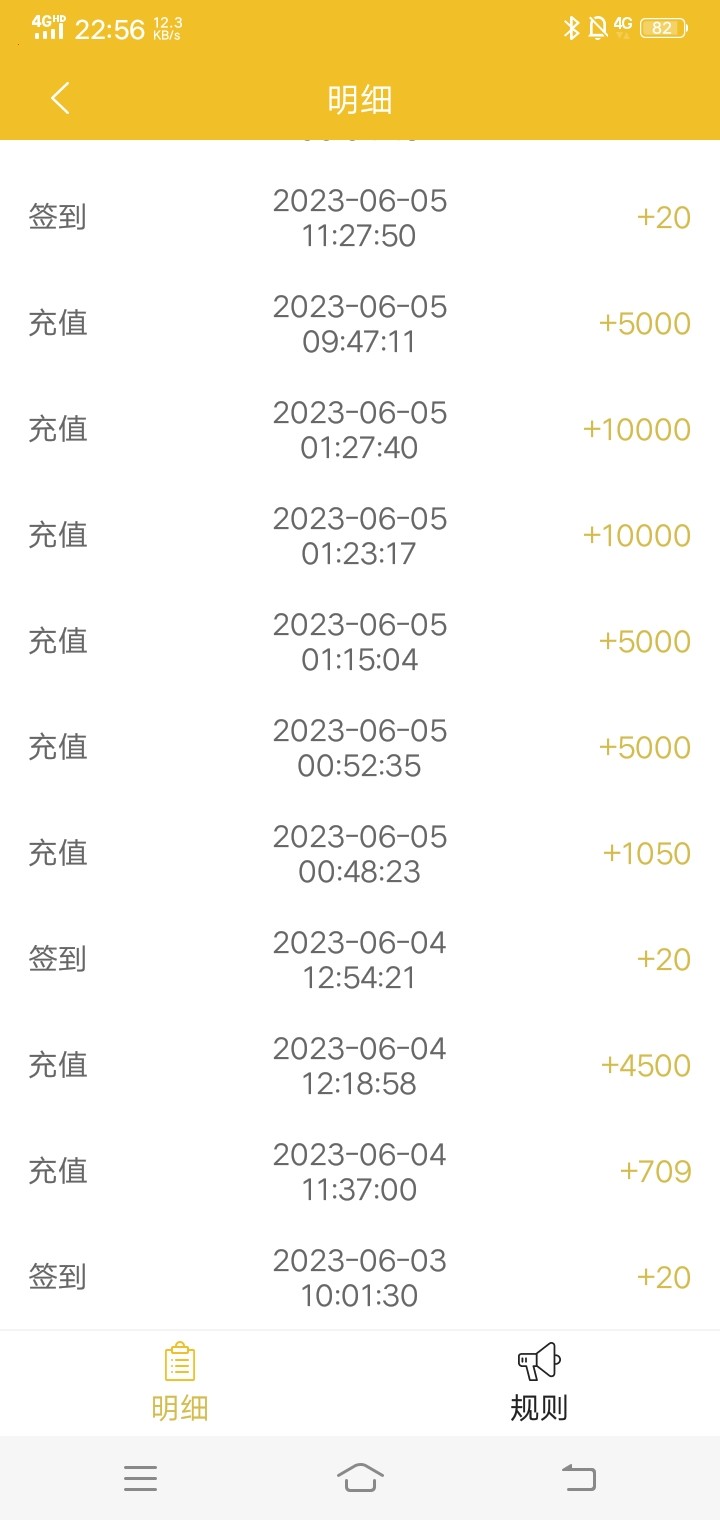The image size is (720, 1520).
Task: Tap the megaphone icon above 规则
Action: (538, 1360)
